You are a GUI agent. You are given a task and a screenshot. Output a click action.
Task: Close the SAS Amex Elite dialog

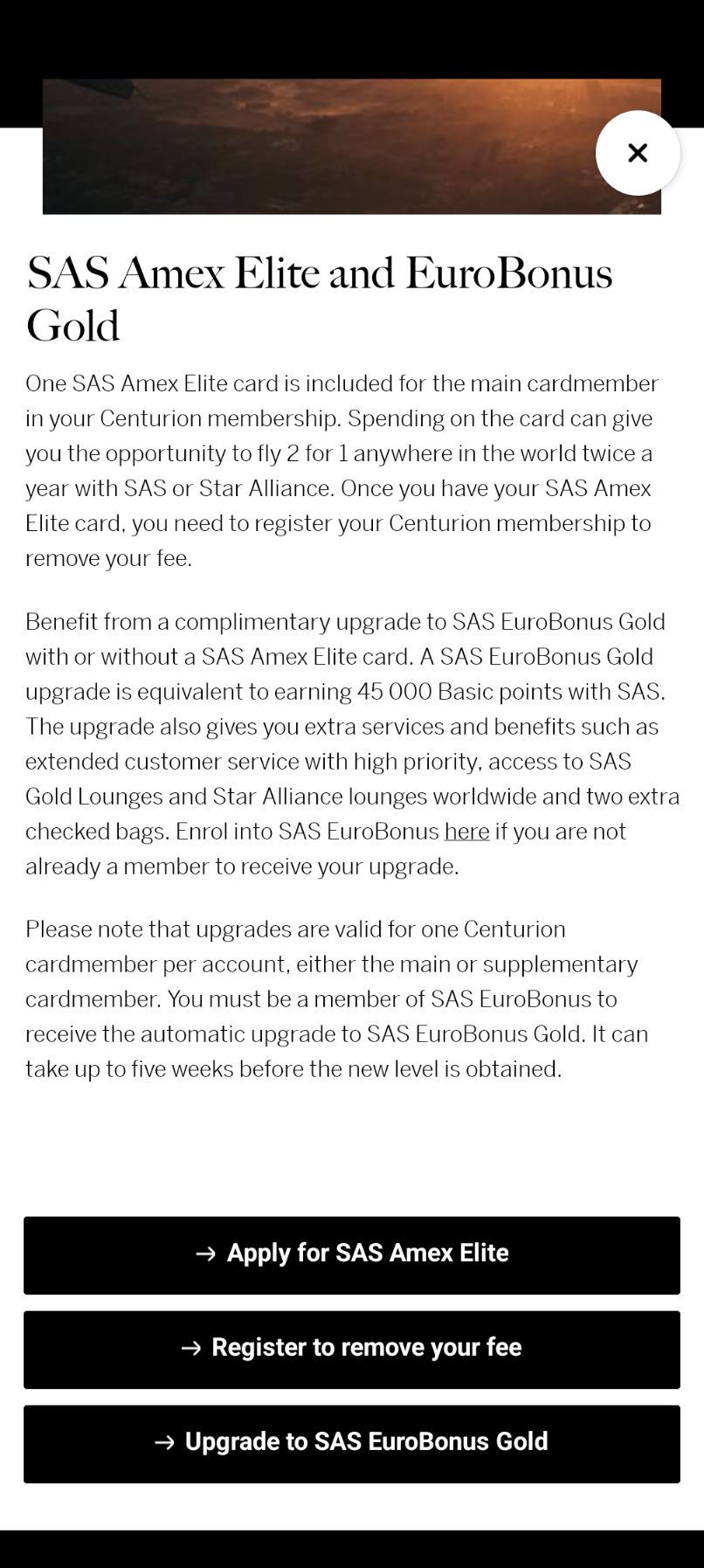(x=638, y=153)
